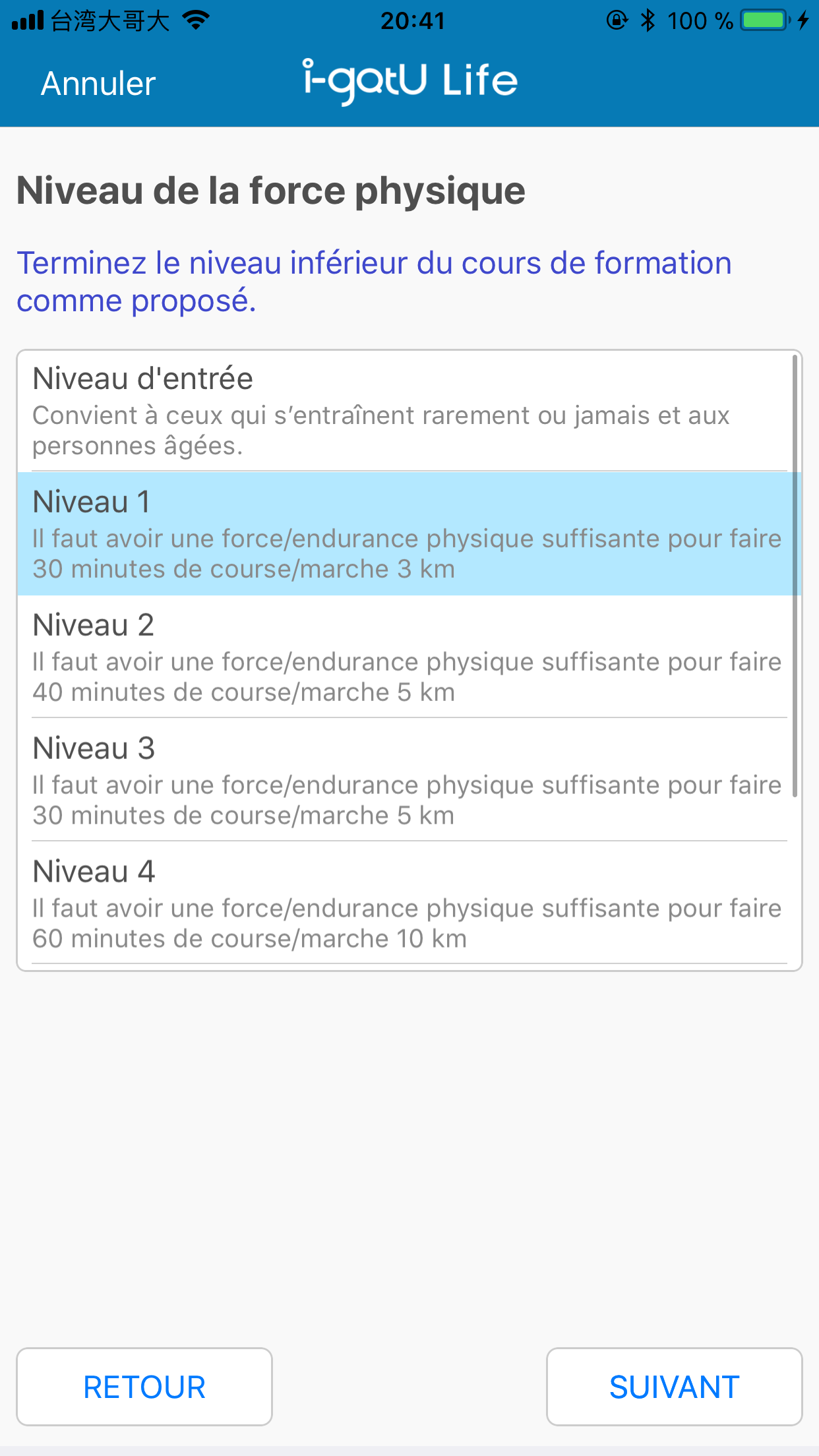Tap Annuler to cancel setup
This screenshot has width=819, height=1456.
point(98,84)
